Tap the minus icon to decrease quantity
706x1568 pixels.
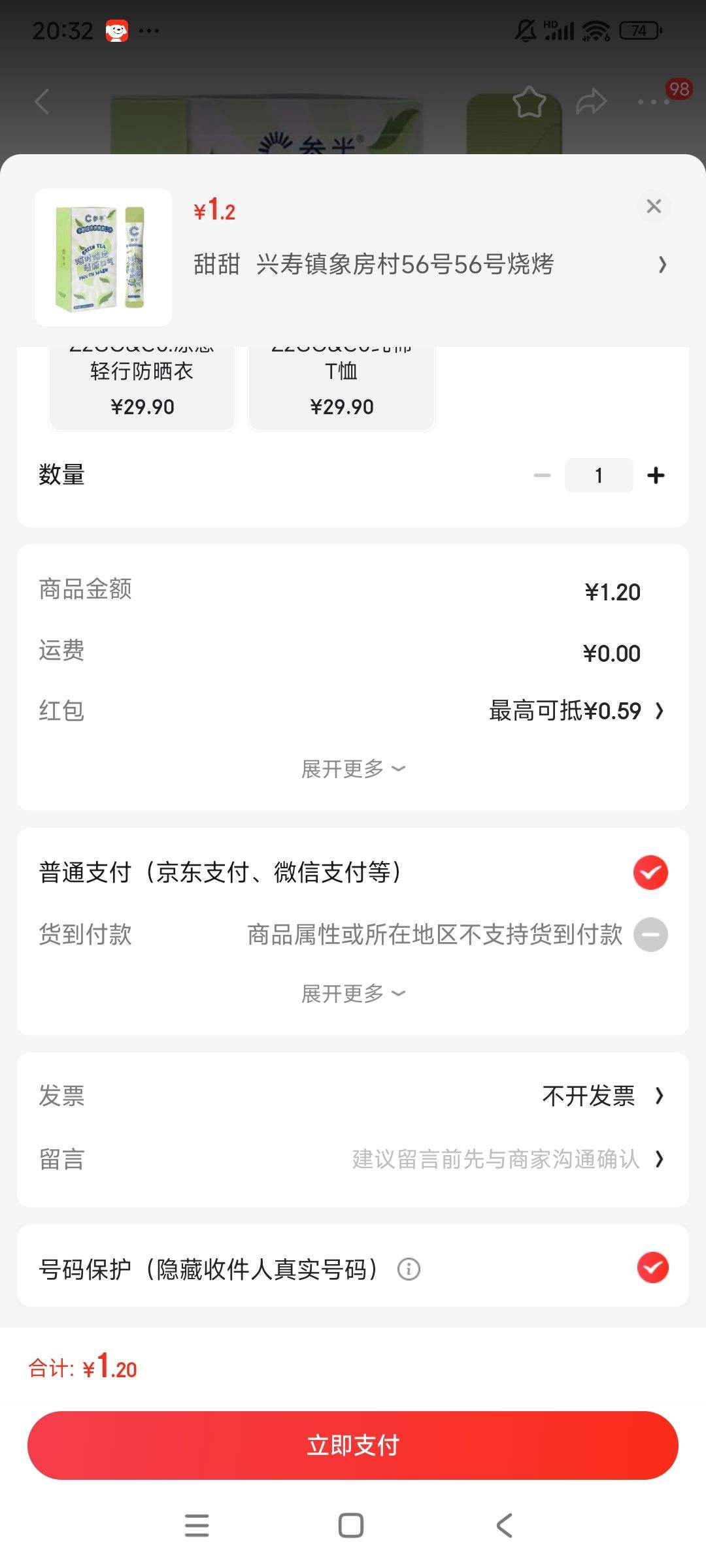click(x=541, y=475)
